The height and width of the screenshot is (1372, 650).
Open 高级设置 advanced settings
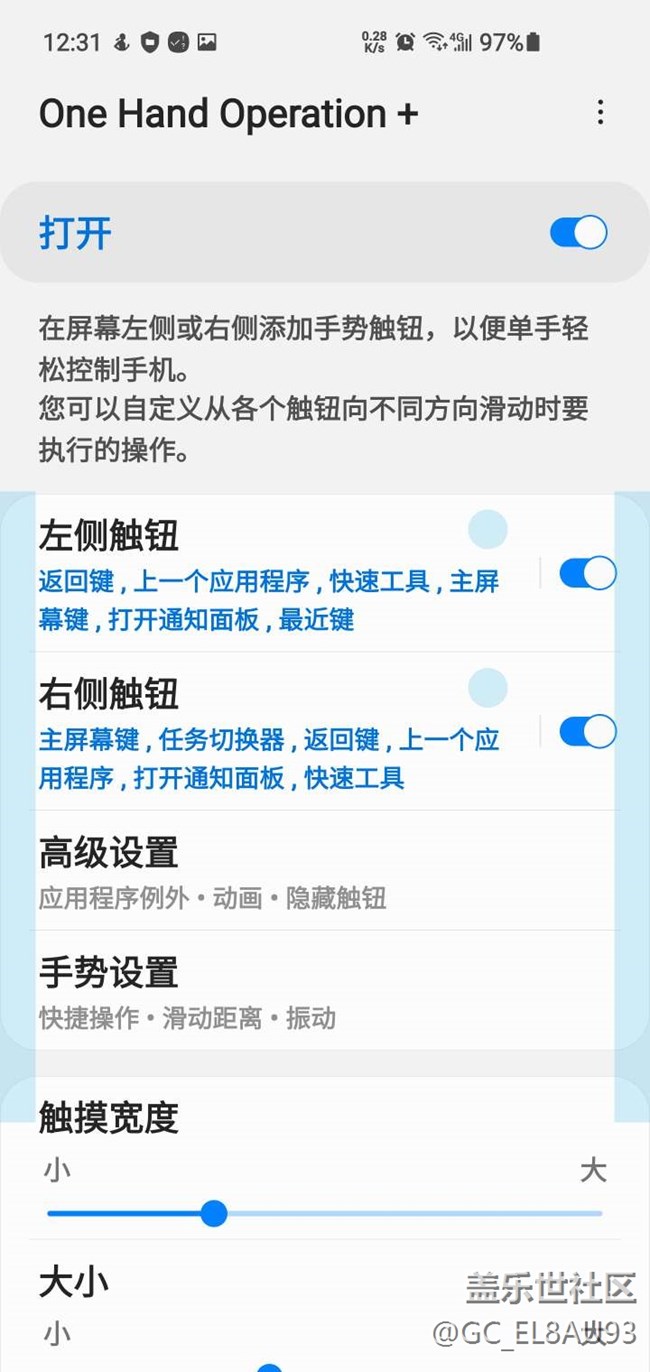[x=325, y=871]
